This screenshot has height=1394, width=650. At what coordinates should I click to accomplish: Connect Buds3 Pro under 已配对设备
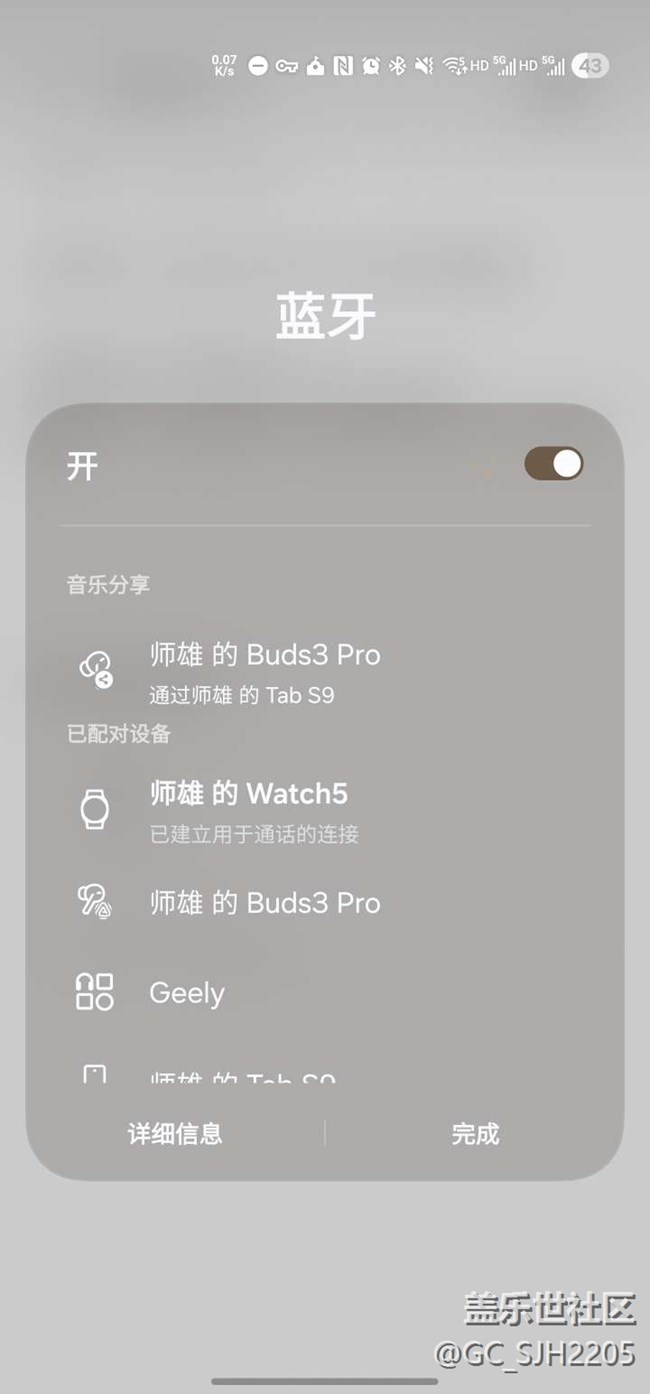pyautogui.click(x=265, y=903)
